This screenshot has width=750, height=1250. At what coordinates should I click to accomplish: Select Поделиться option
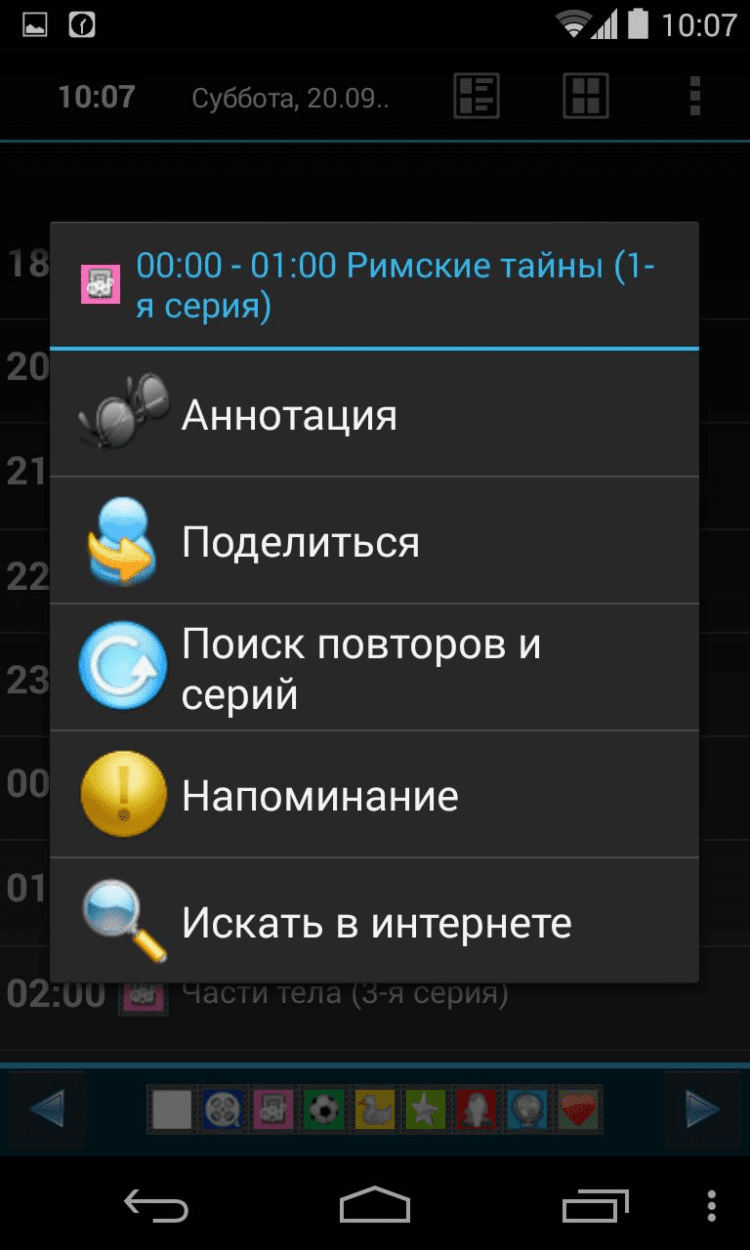pyautogui.click(x=374, y=541)
